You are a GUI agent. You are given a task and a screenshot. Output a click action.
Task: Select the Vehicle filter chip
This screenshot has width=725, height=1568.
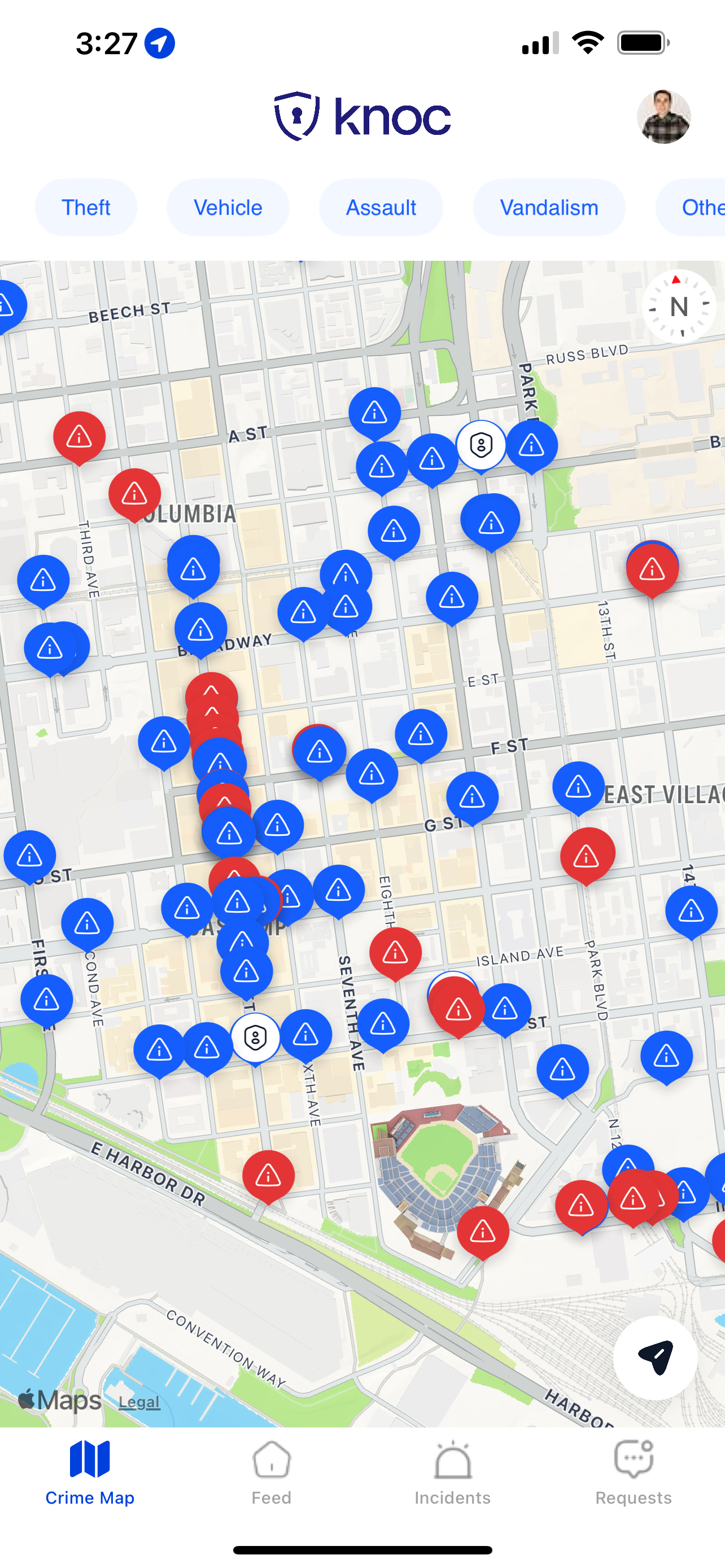[x=228, y=208]
